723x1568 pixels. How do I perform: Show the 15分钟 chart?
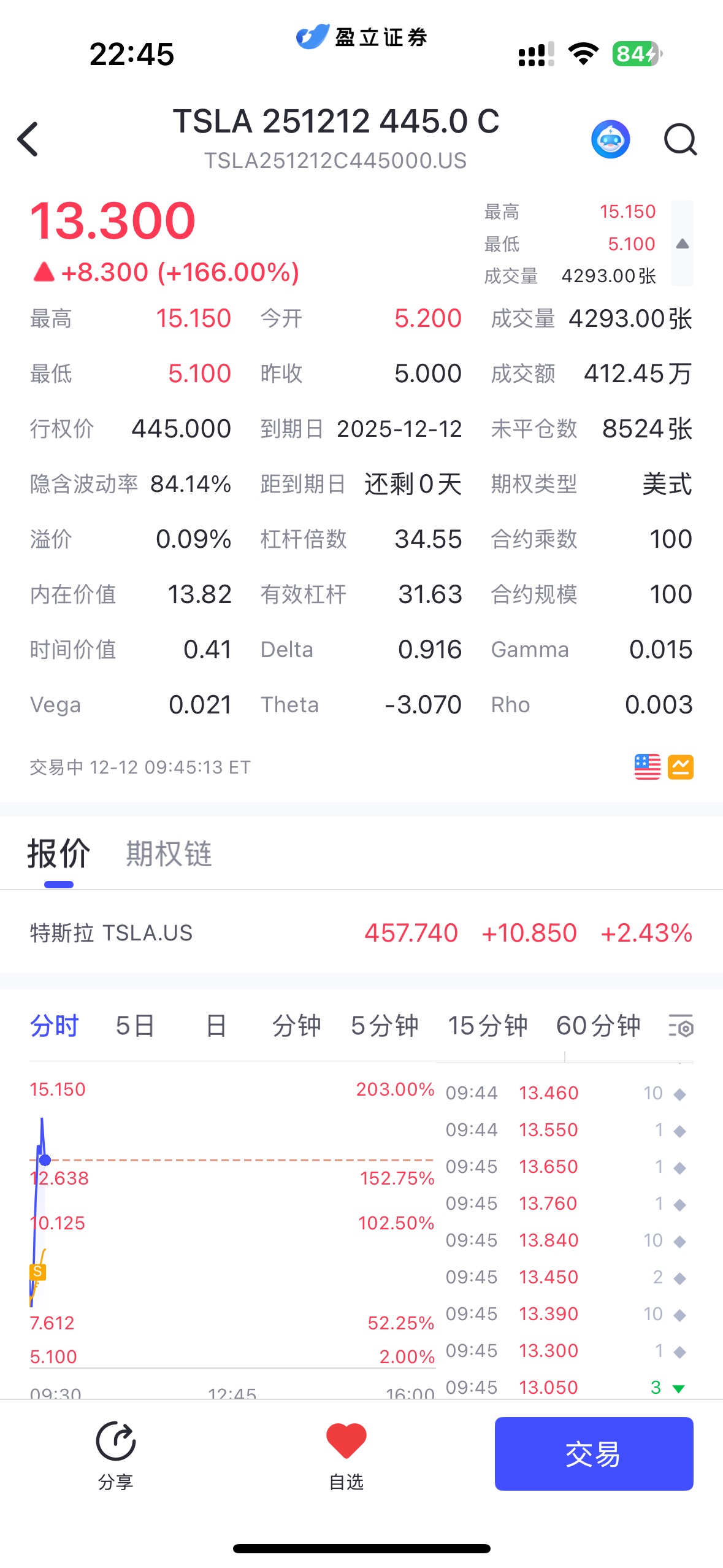point(488,1026)
